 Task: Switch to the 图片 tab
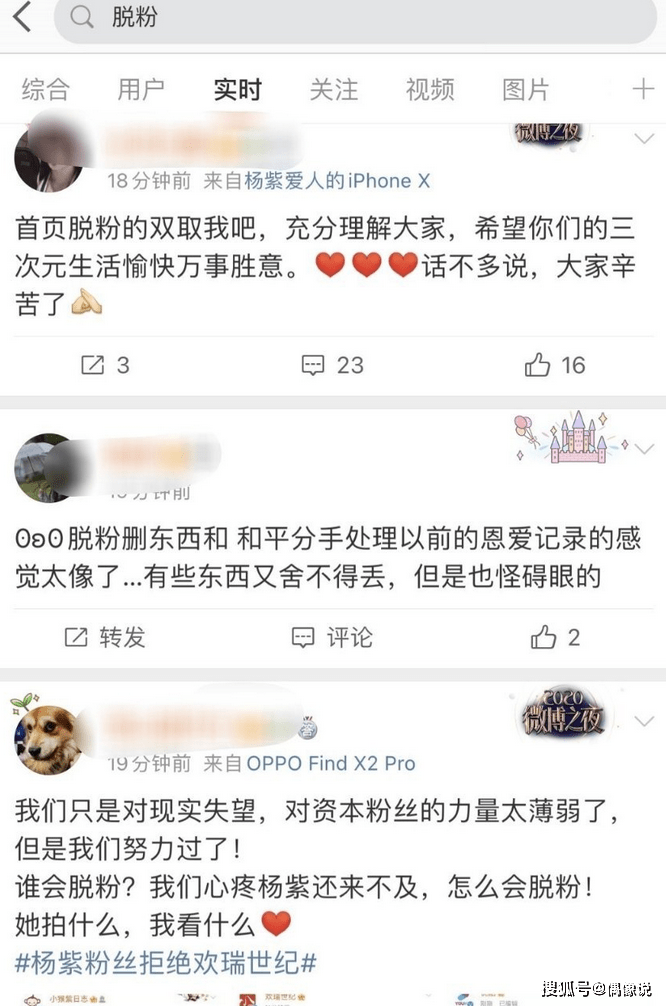(525, 90)
